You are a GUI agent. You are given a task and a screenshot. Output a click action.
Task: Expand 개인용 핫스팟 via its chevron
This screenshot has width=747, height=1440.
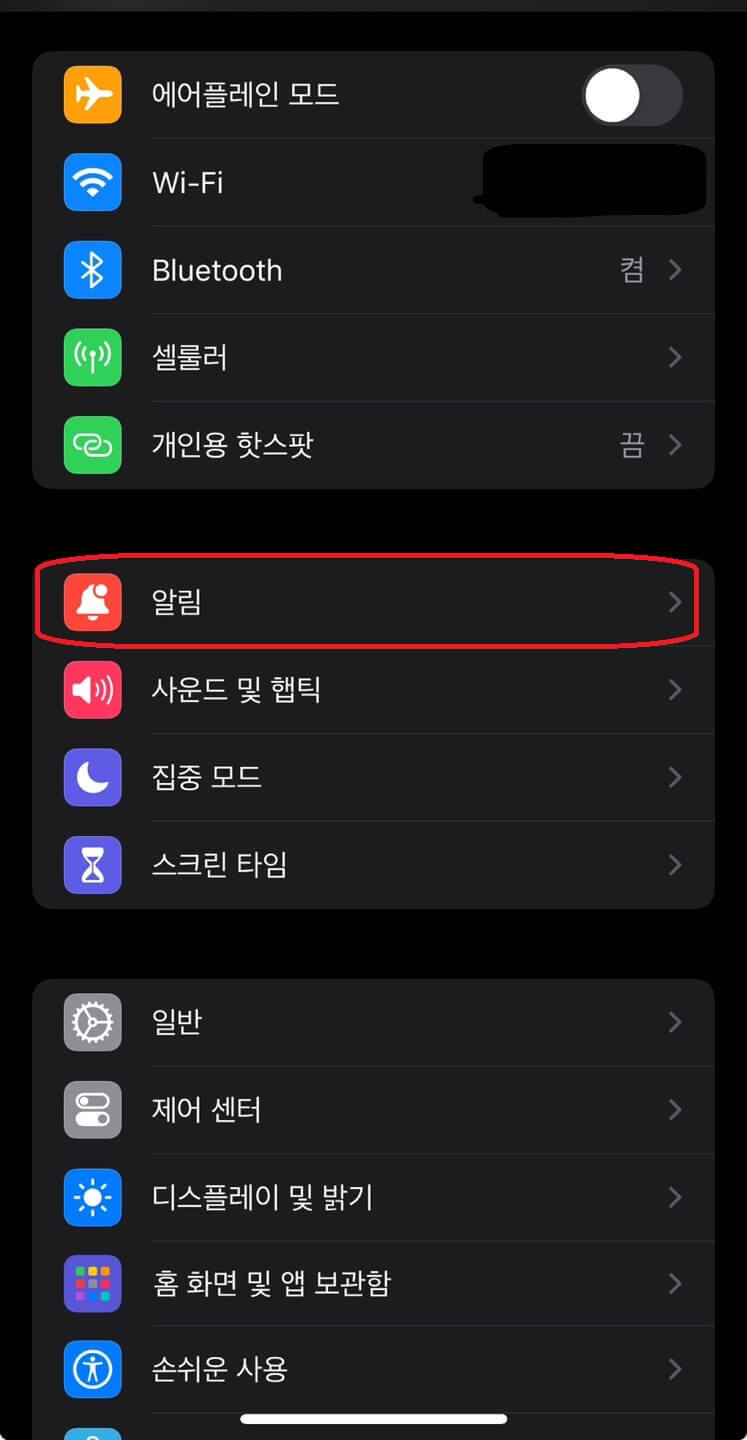[674, 445]
